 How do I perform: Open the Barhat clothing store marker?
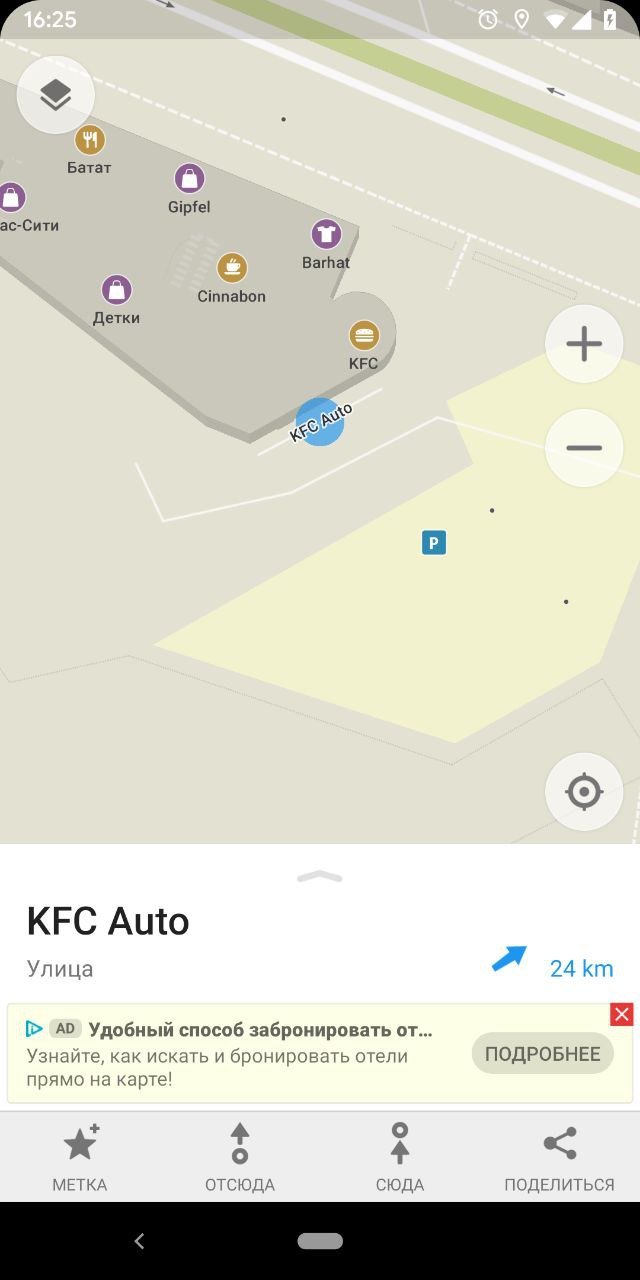tap(326, 235)
